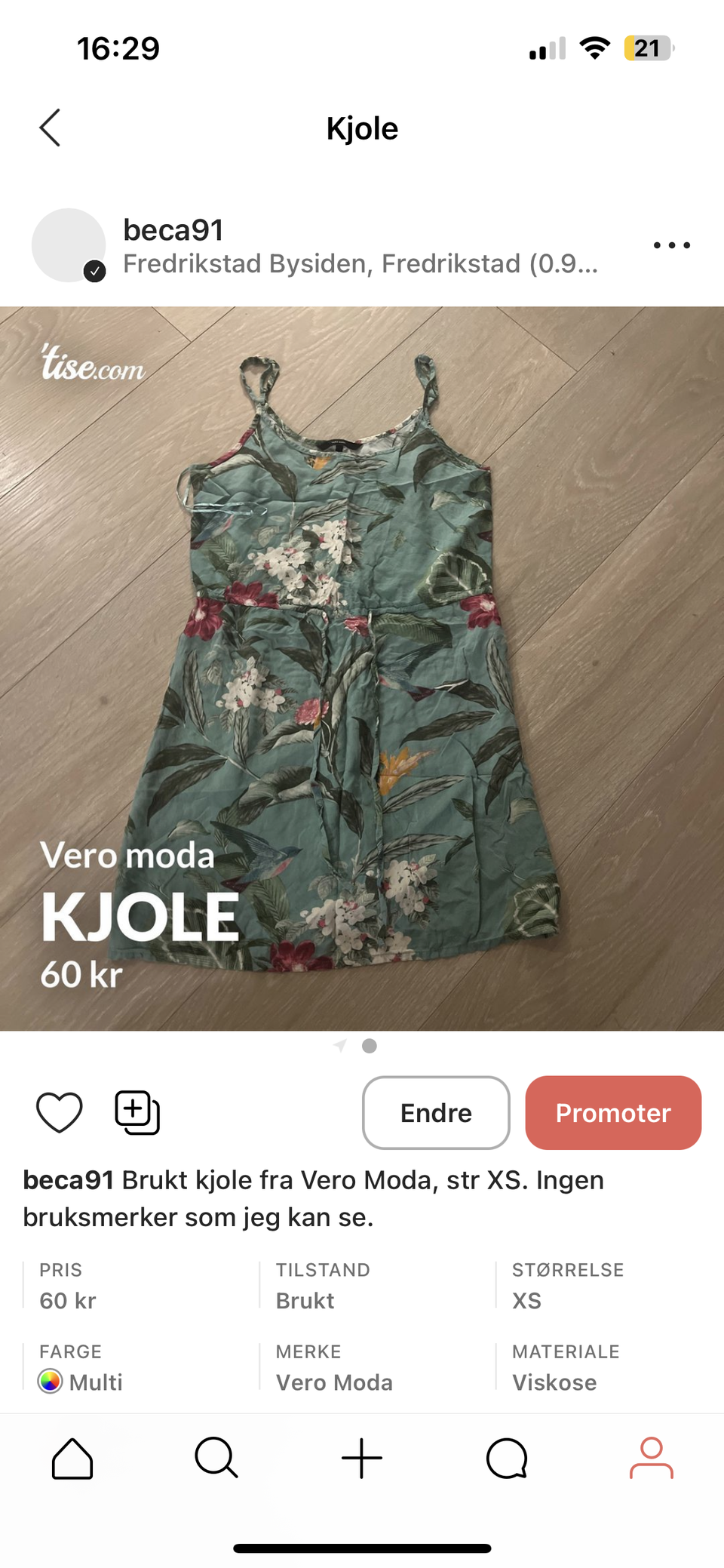Select the Kjole title in the header
This screenshot has width=724, height=1568.
coord(363,128)
